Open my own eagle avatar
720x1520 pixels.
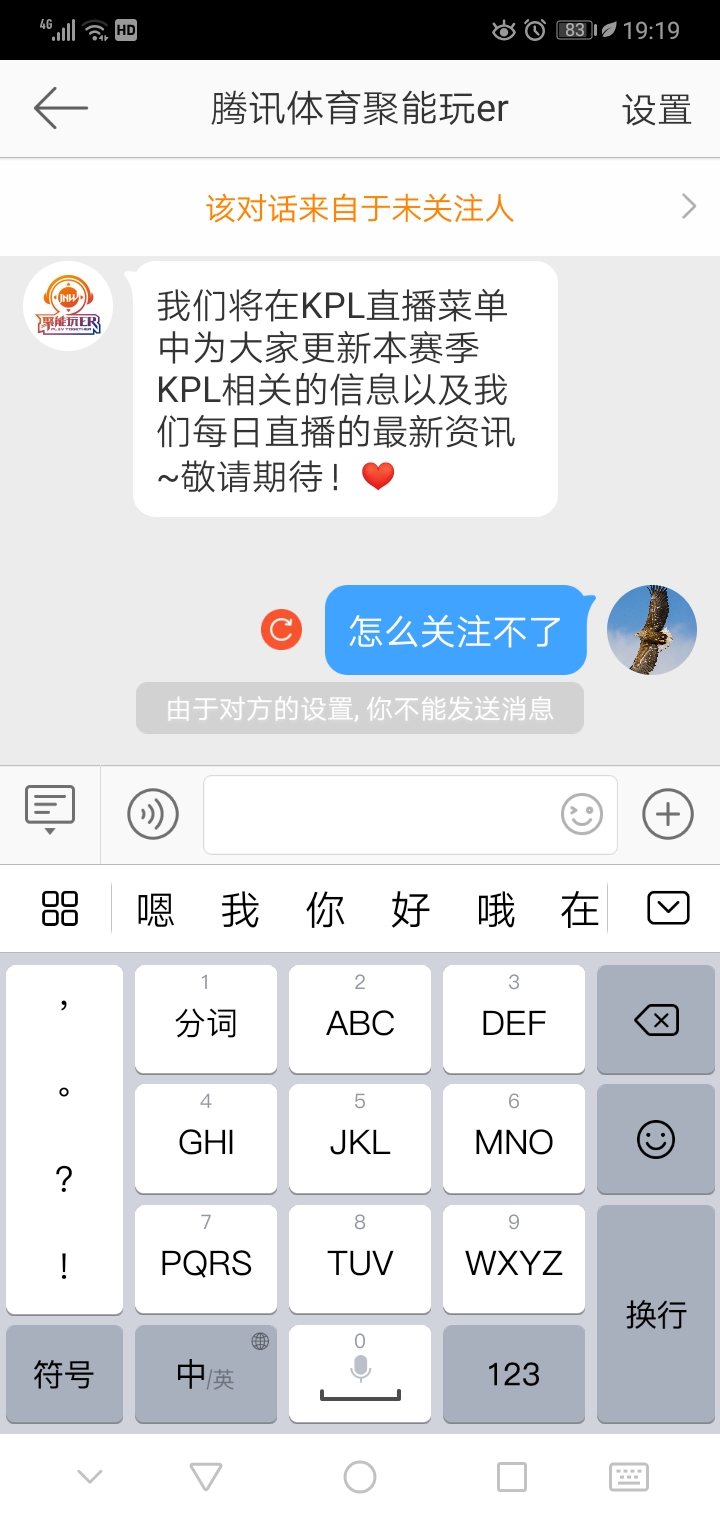[x=652, y=630]
